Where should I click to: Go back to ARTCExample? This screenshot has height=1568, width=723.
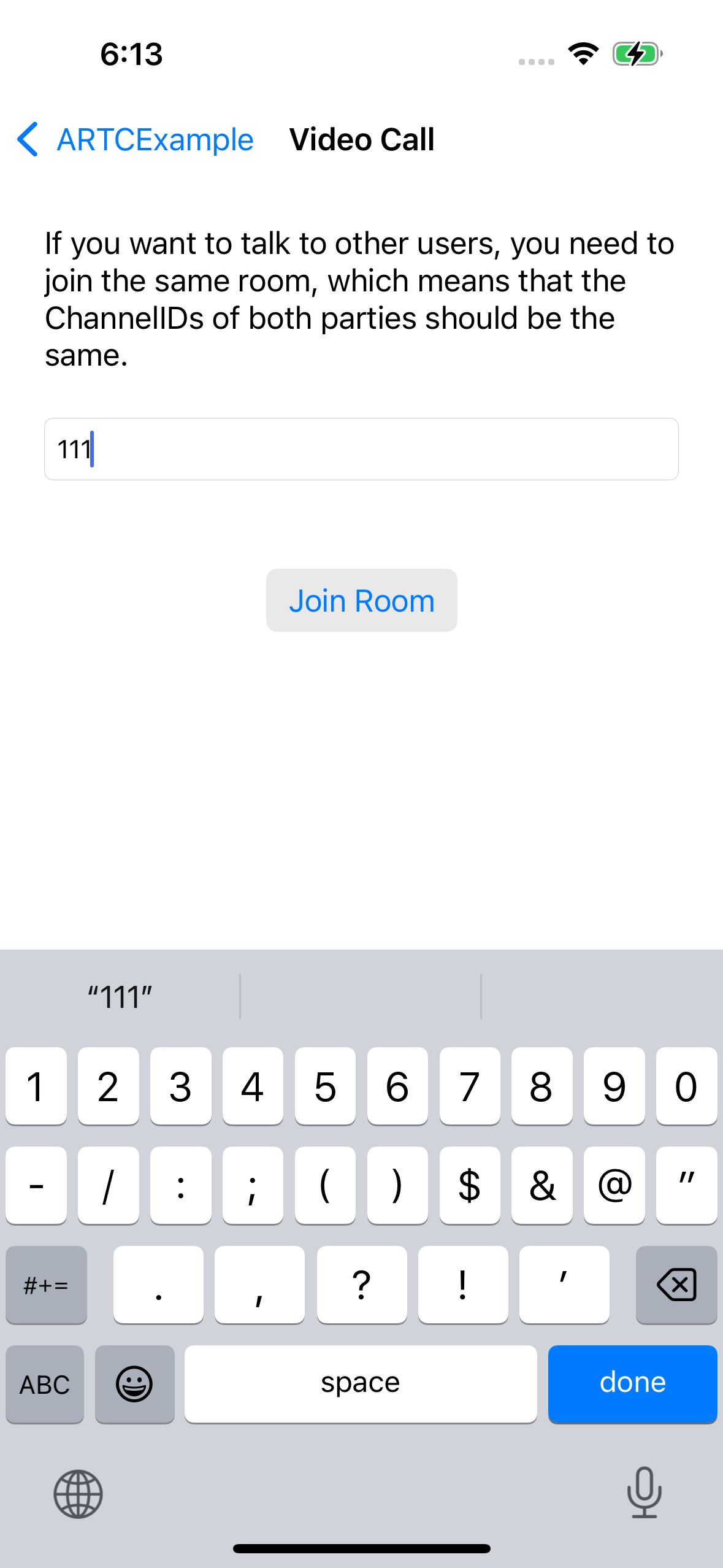coord(136,140)
